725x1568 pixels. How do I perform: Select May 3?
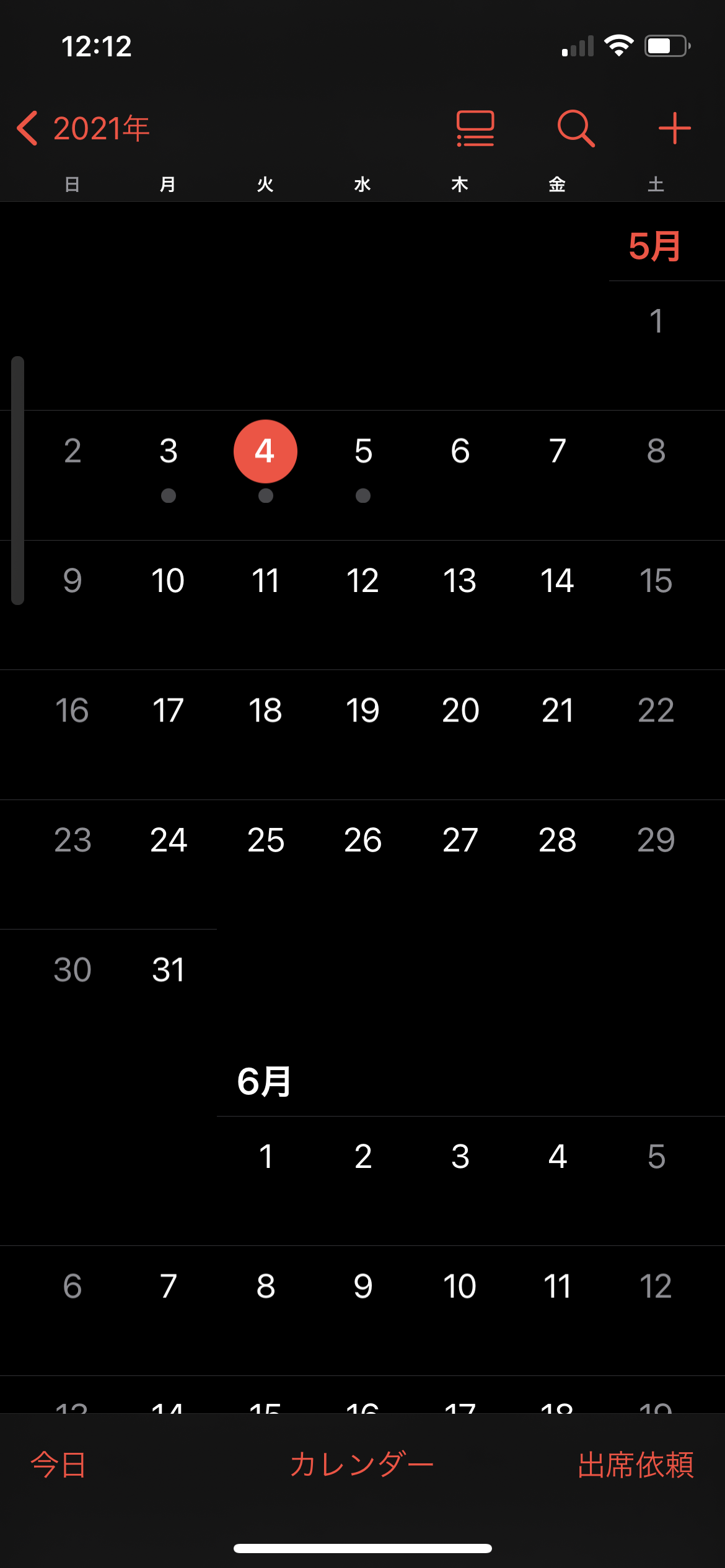pos(169,451)
